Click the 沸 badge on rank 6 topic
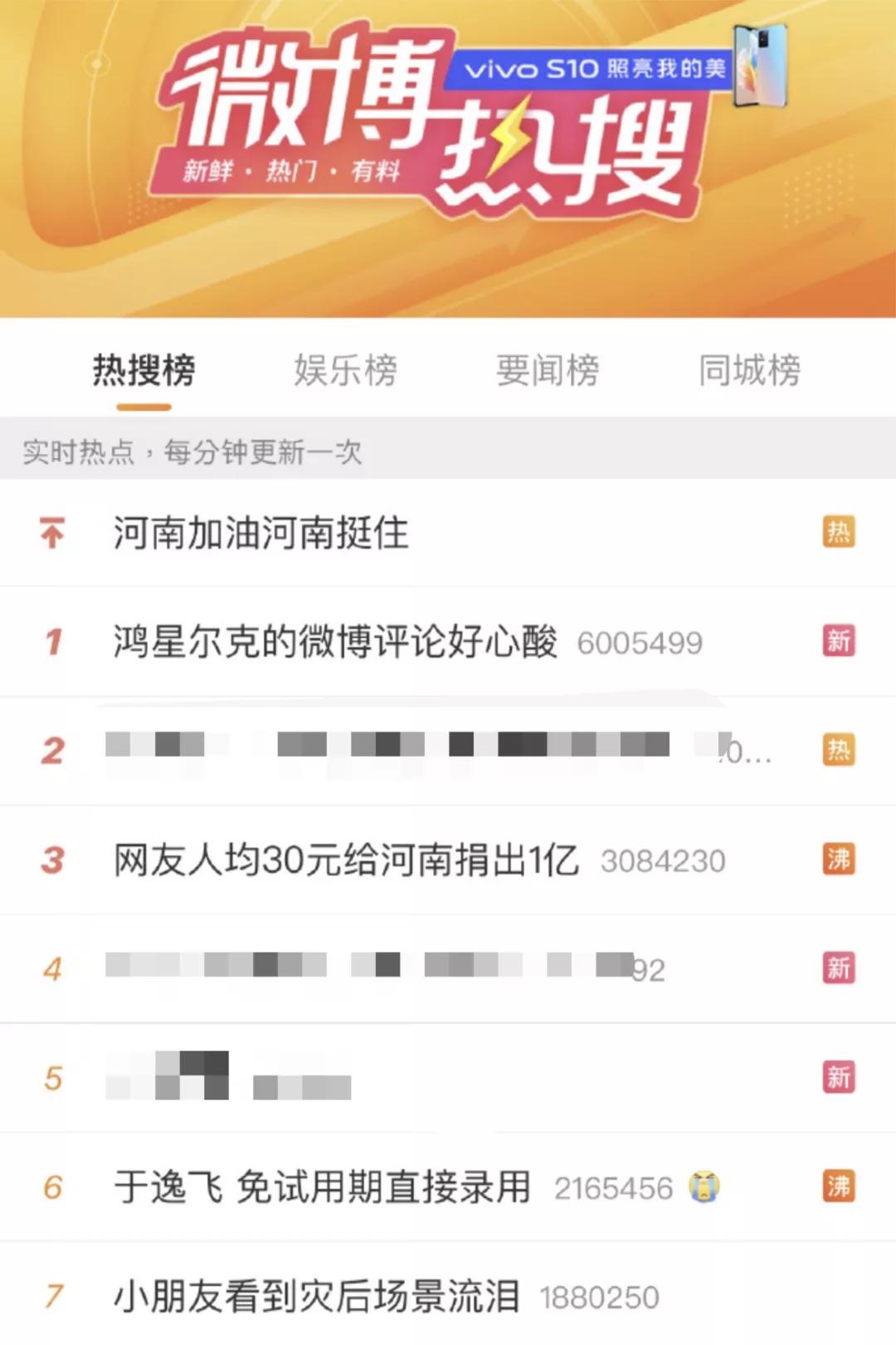 [x=840, y=1187]
